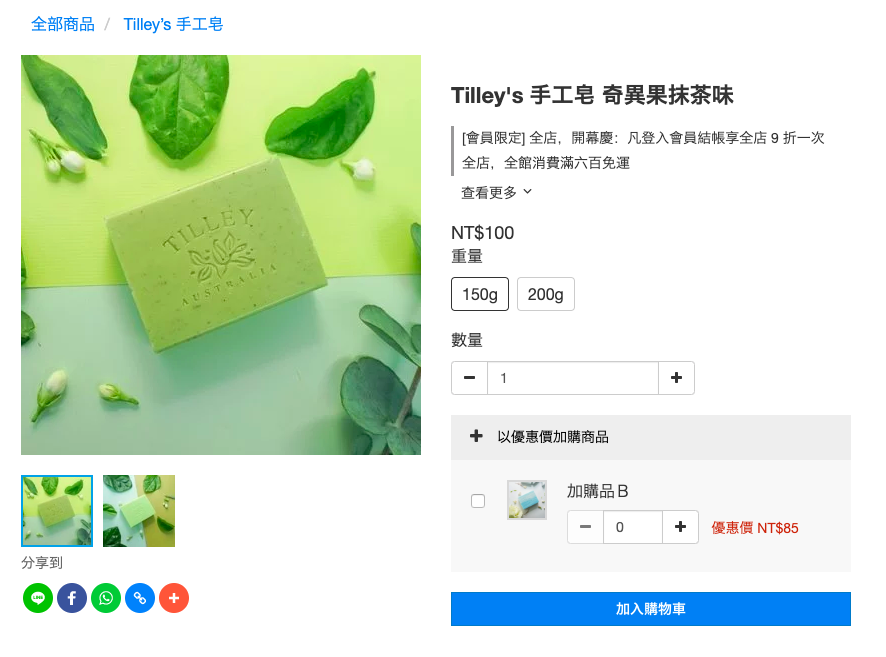This screenshot has width=886, height=657.
Task: Tap 加入購物車 to add to cart
Action: tap(650, 609)
